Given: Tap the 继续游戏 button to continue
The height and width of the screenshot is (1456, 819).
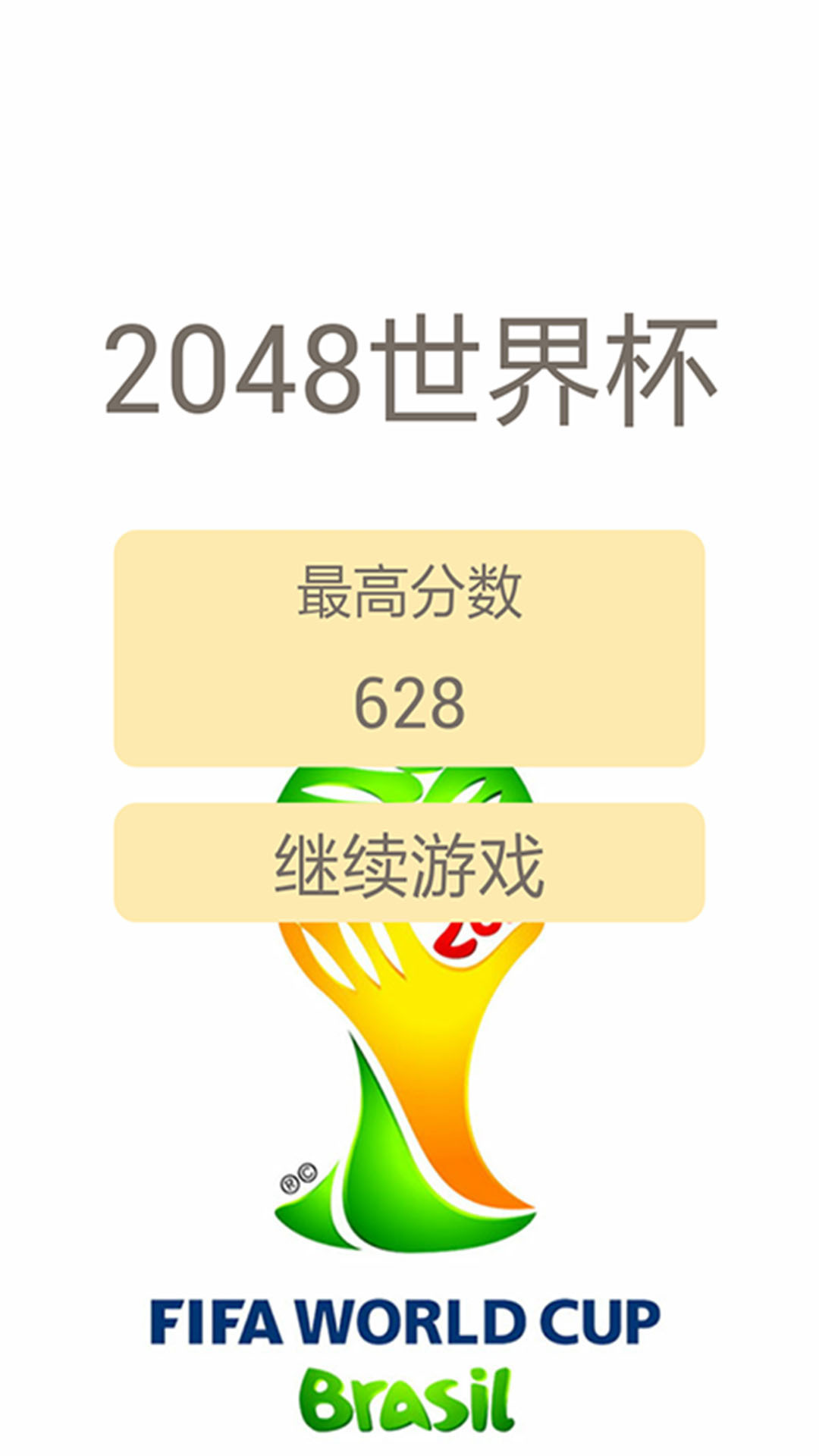Looking at the screenshot, I should tap(409, 862).
